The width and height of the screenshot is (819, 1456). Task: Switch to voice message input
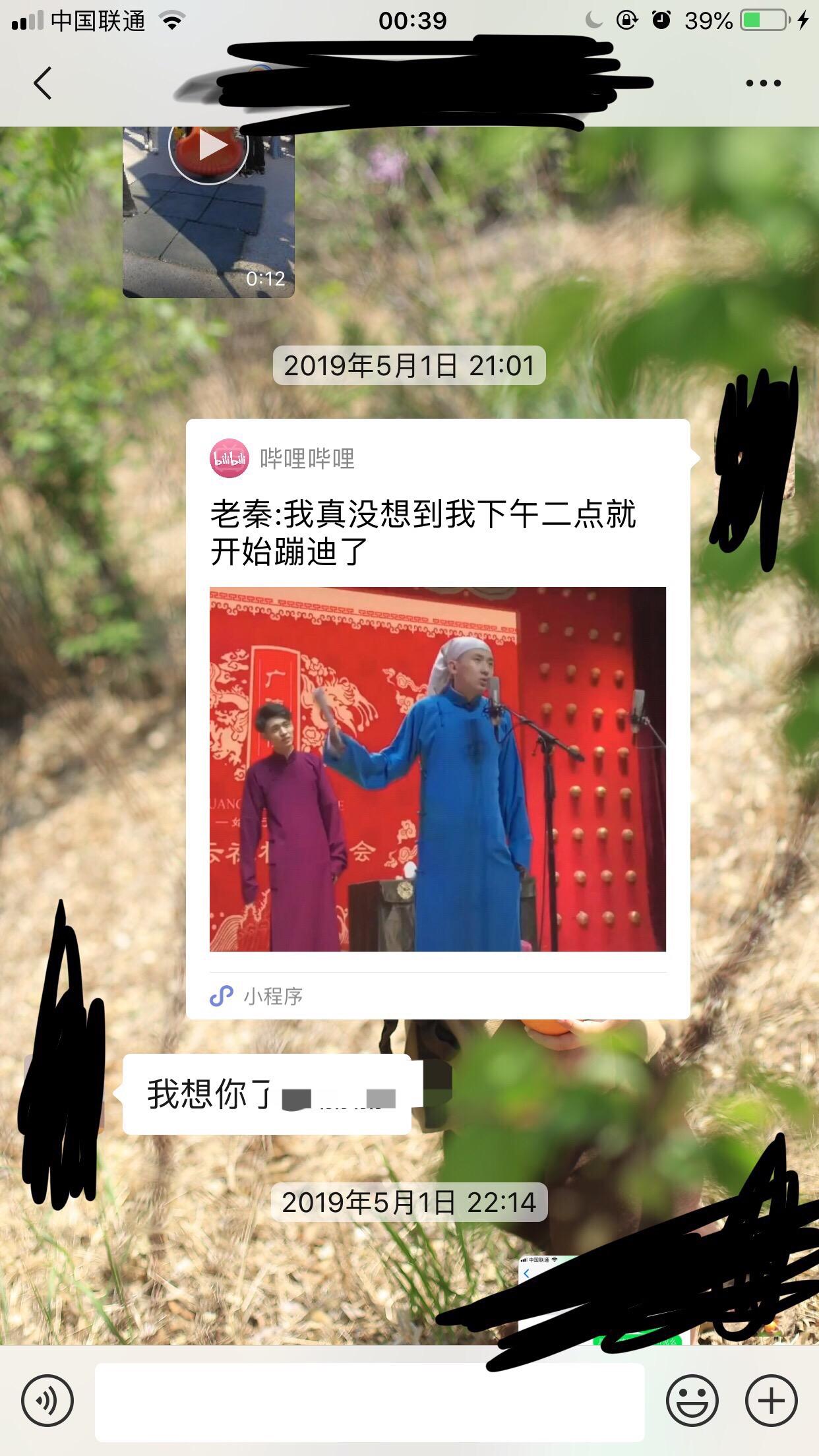click(47, 1401)
